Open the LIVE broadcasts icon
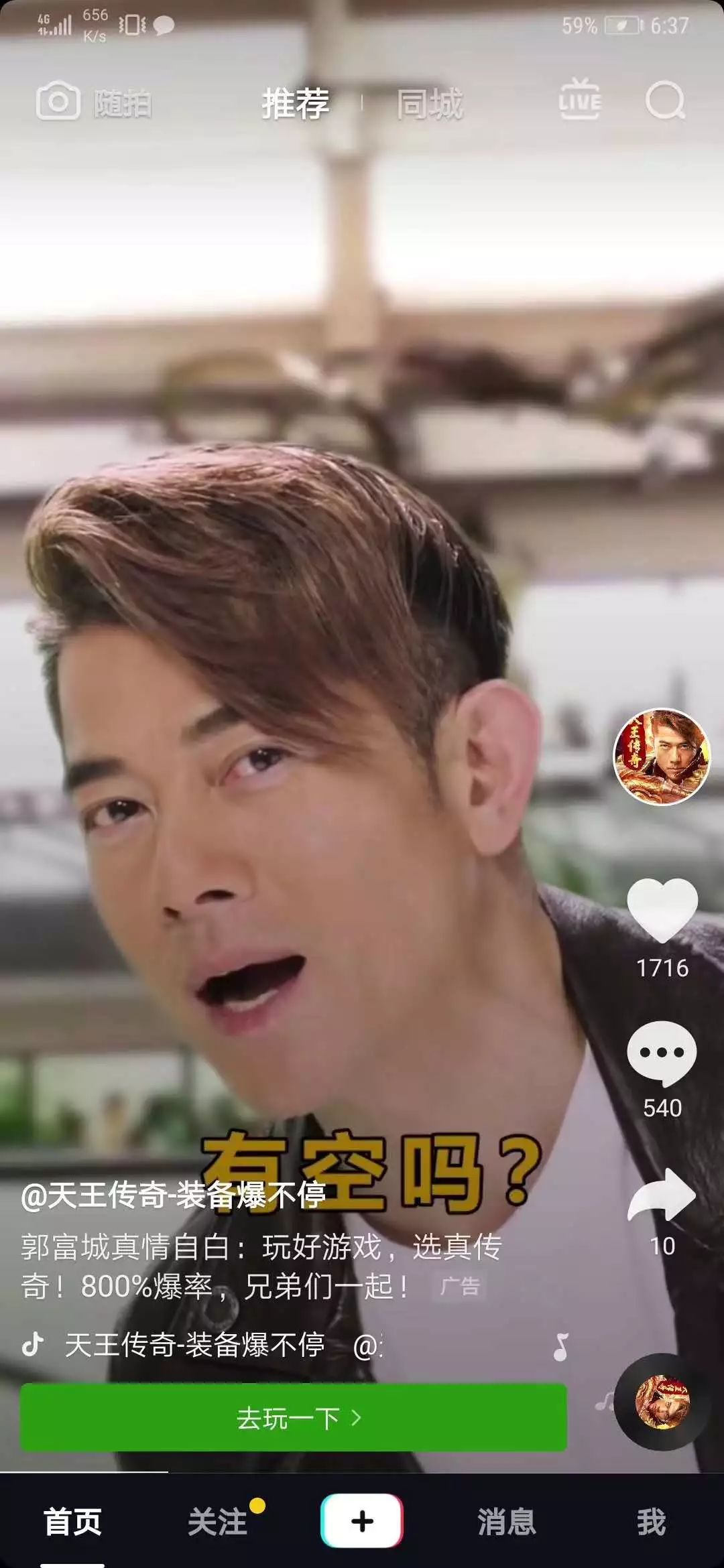The height and width of the screenshot is (1568, 724). point(580,101)
